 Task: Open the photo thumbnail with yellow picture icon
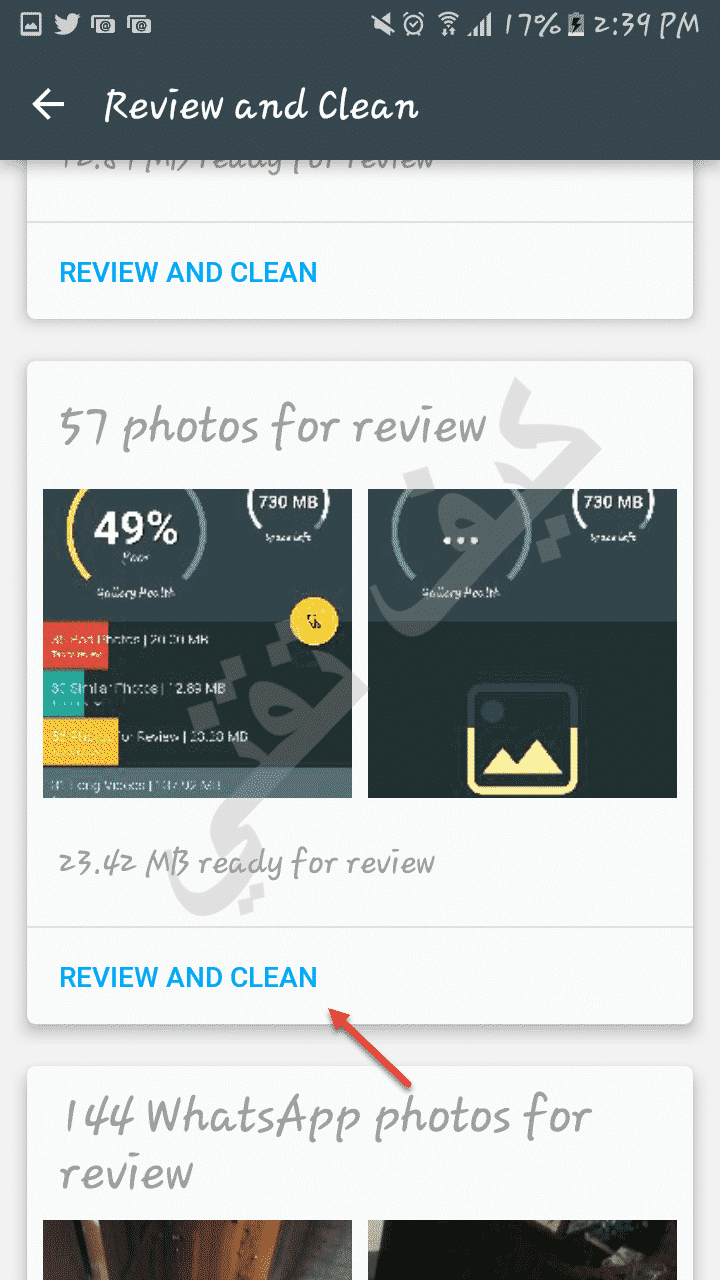522,643
